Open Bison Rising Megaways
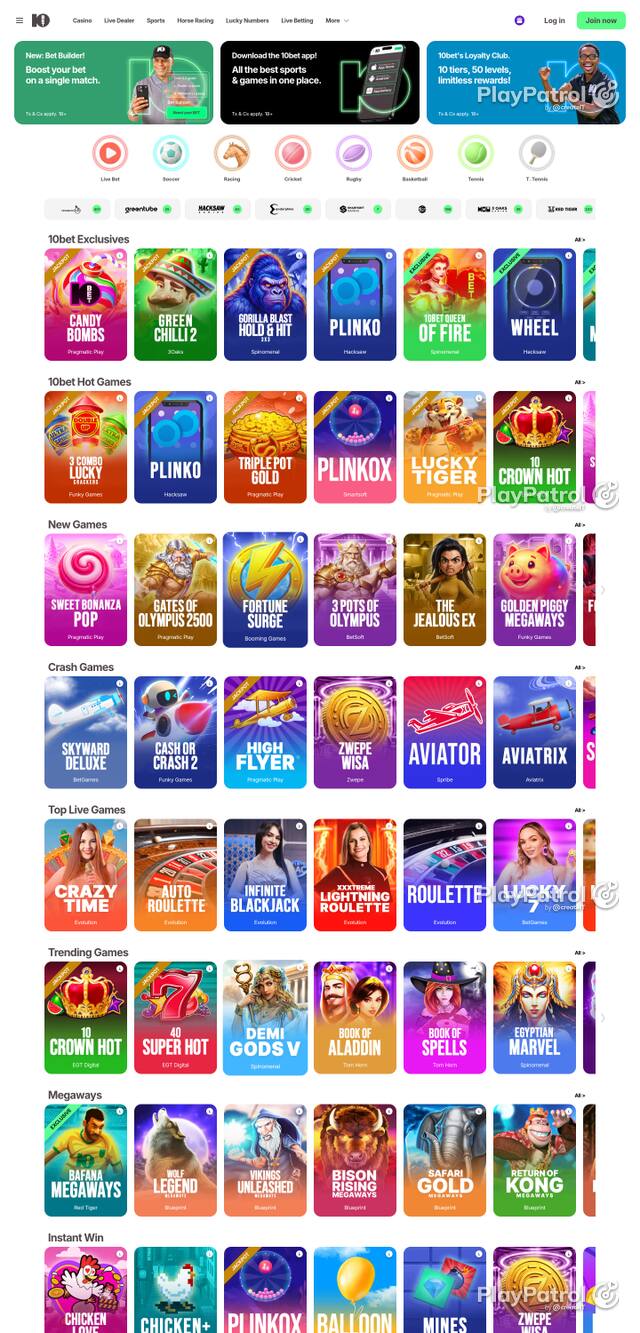The height and width of the screenshot is (1333, 640). (x=355, y=1160)
